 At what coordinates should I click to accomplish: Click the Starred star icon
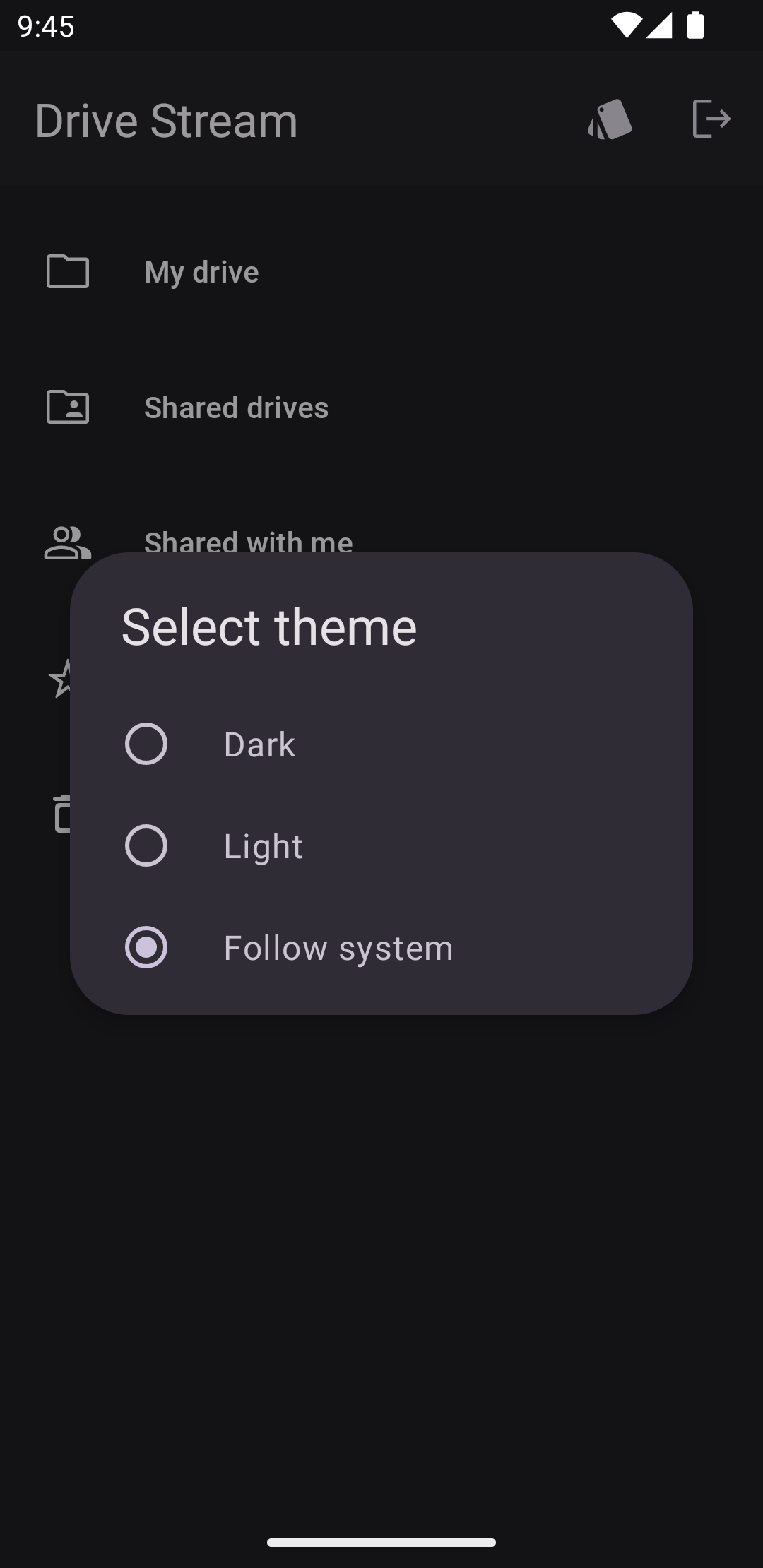pyautogui.click(x=66, y=678)
